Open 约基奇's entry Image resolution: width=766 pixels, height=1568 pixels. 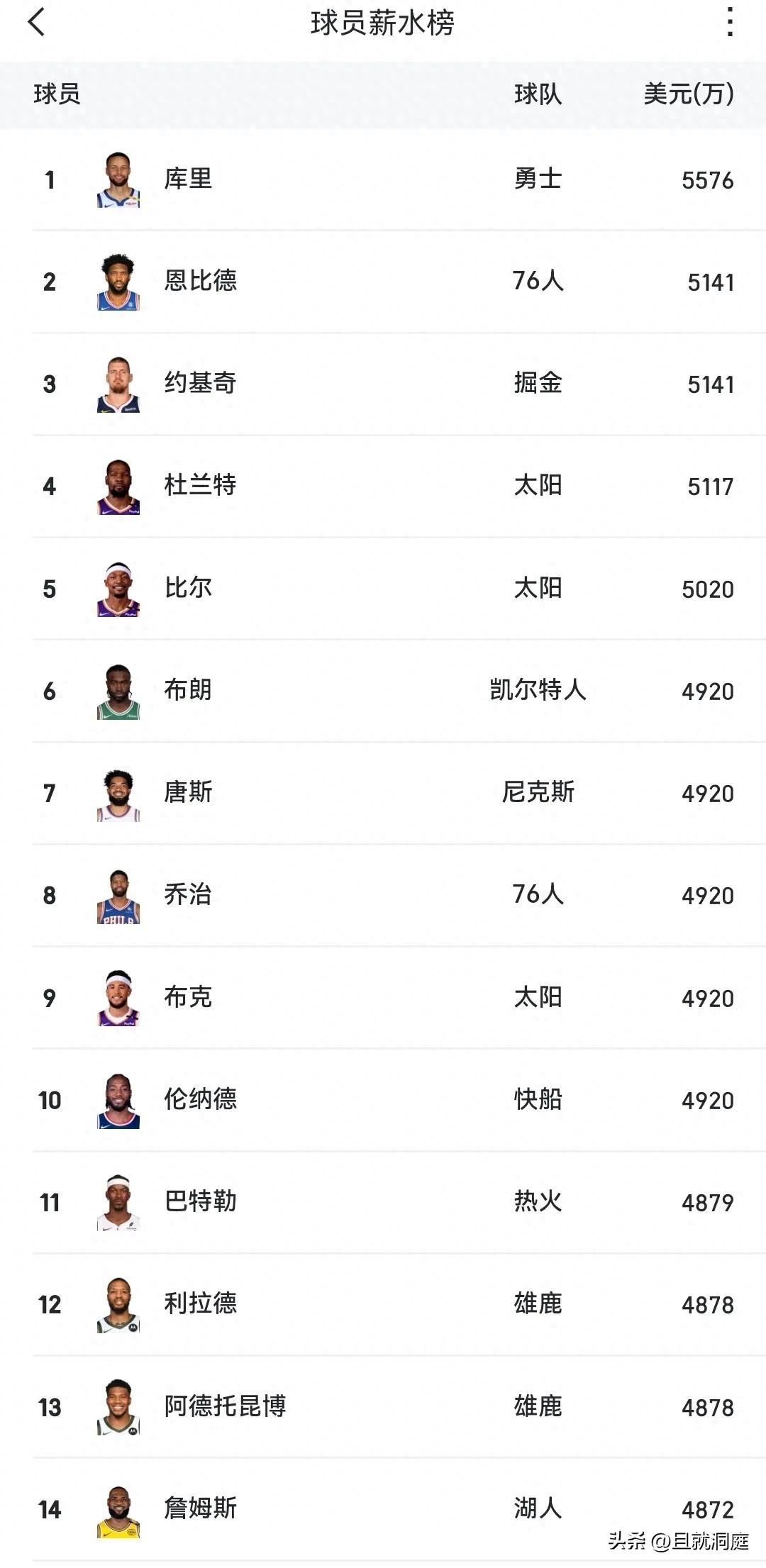(x=383, y=384)
